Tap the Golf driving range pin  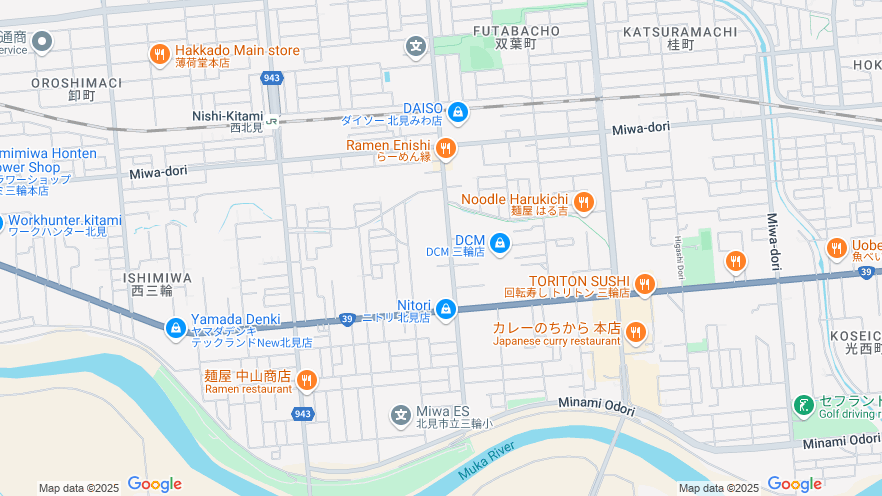click(x=802, y=406)
